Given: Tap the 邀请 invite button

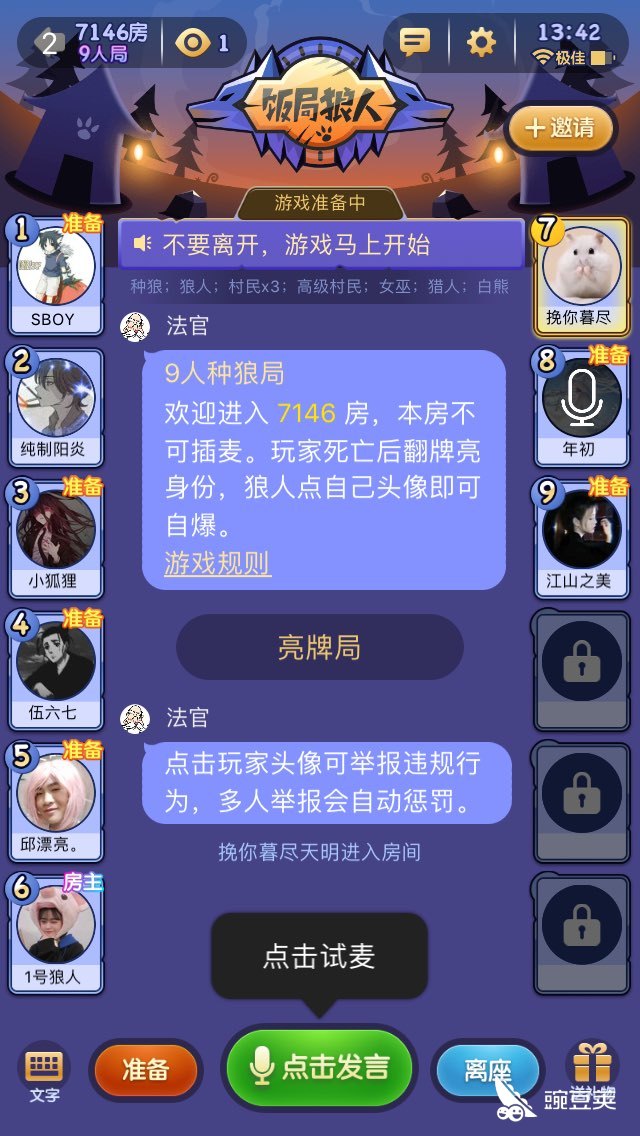Looking at the screenshot, I should coord(560,128).
